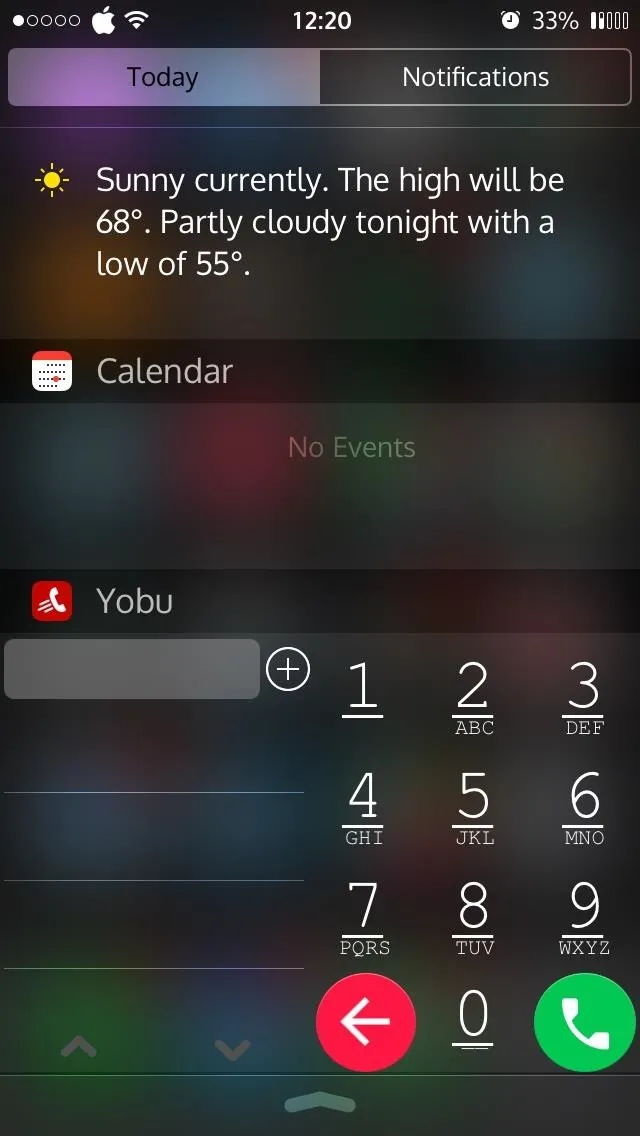Tap the up chevron in the Yobu widget

79,1046
